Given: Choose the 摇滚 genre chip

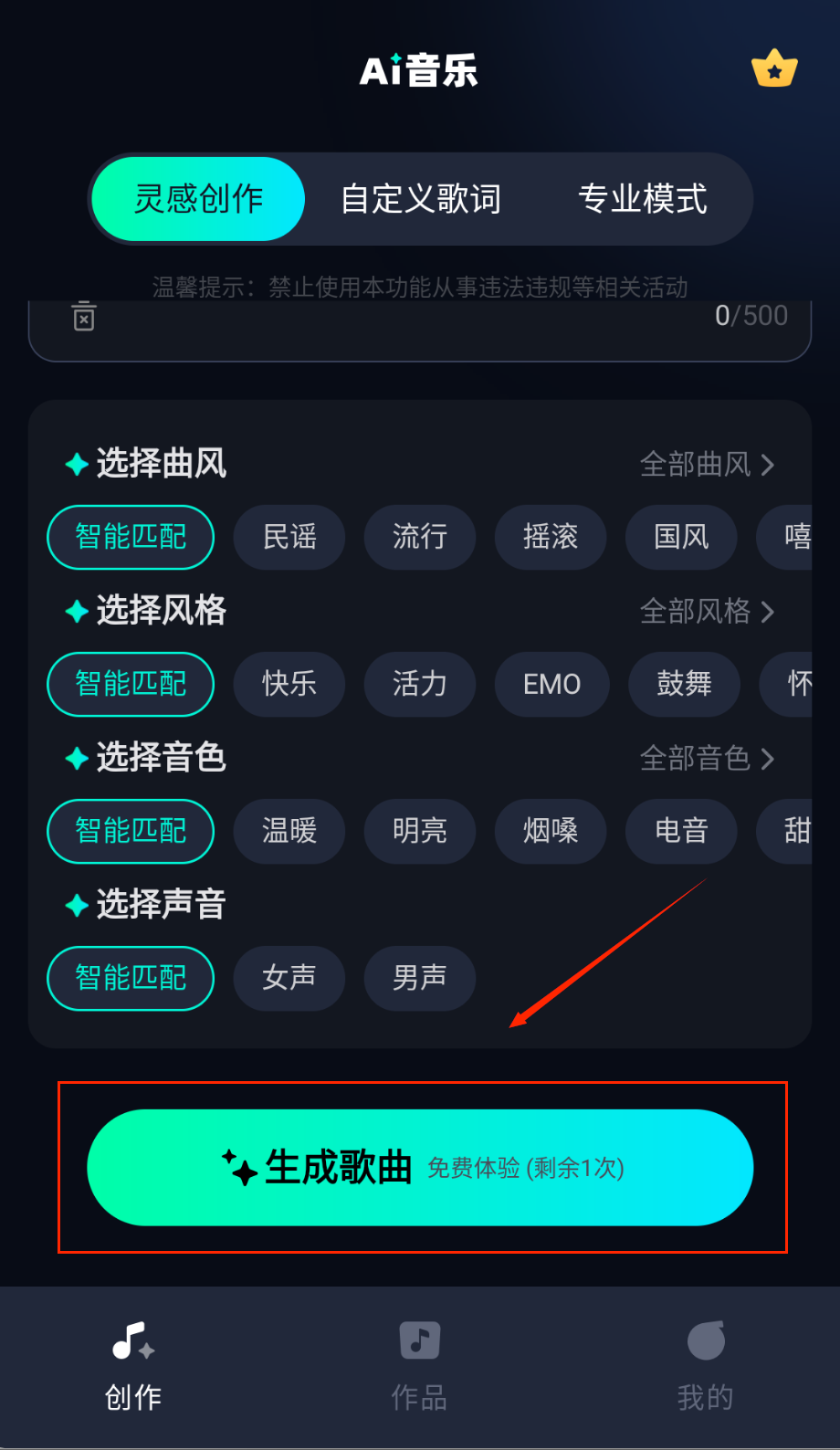Looking at the screenshot, I should [551, 537].
